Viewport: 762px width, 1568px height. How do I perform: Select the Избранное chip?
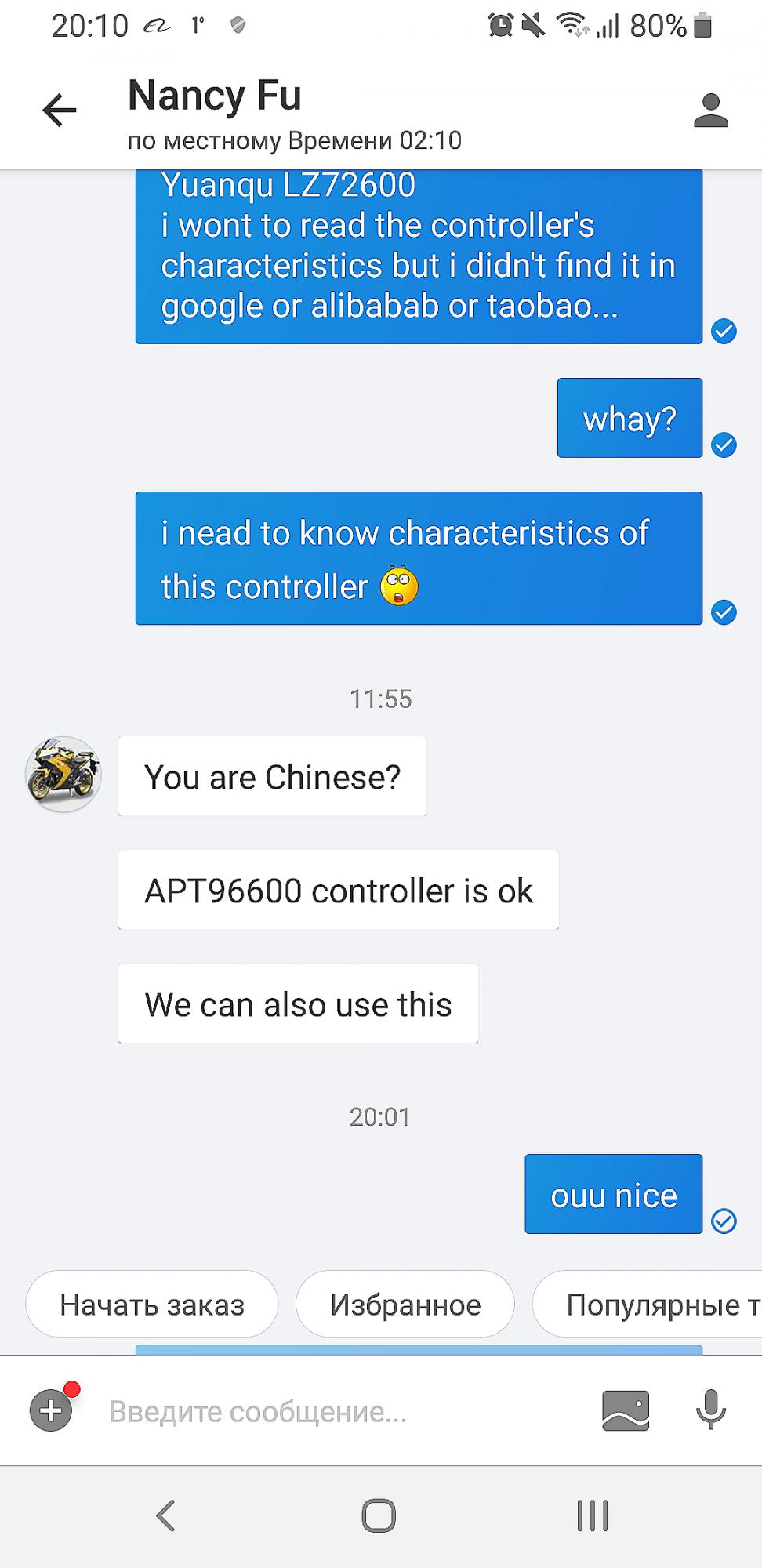click(x=405, y=1305)
